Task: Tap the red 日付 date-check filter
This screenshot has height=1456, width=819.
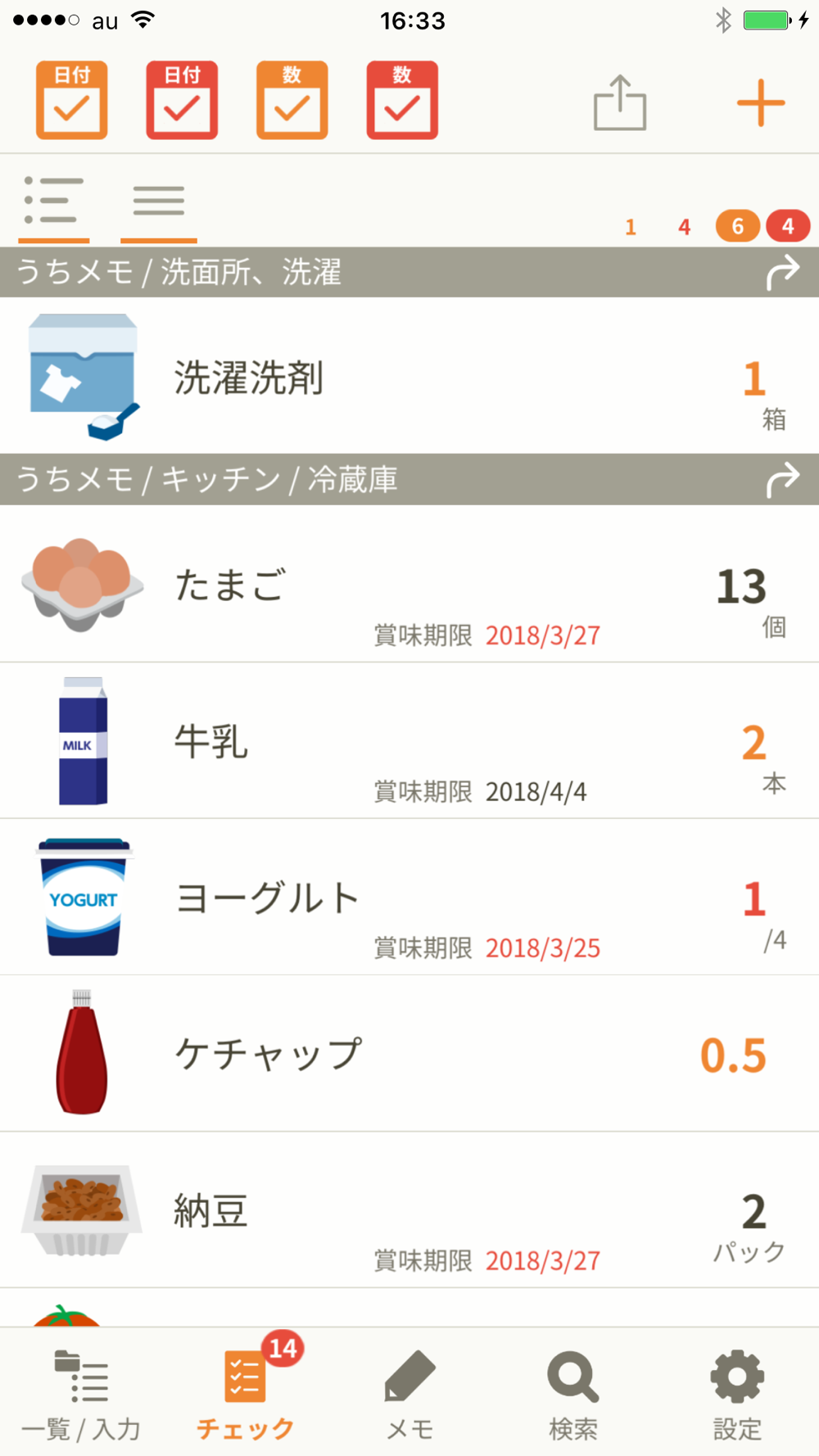Action: click(182, 100)
